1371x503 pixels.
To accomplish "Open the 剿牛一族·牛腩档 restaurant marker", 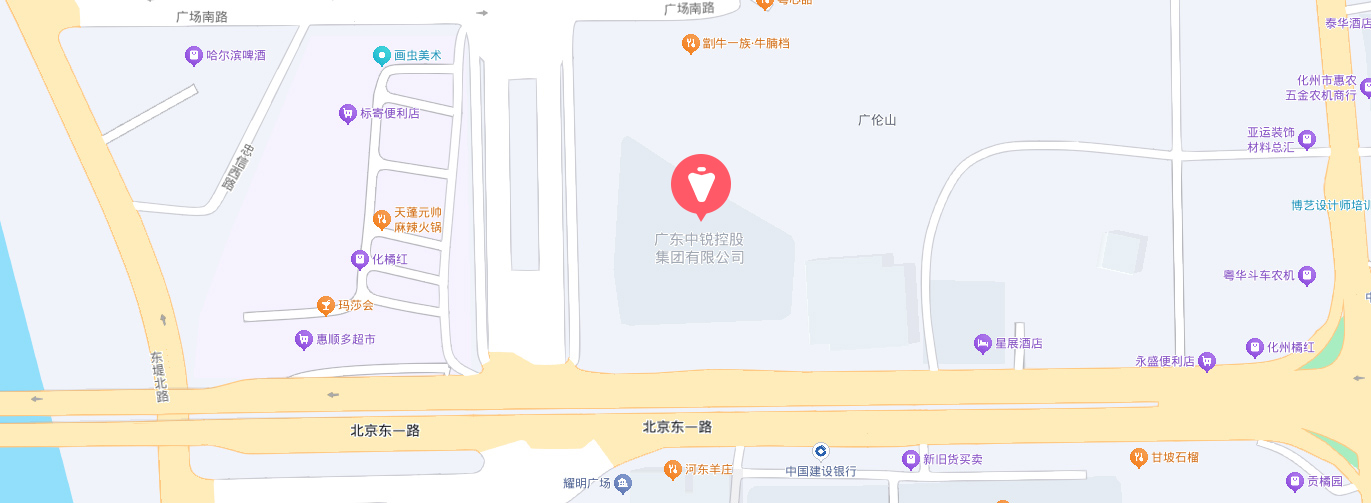I will coord(689,43).
